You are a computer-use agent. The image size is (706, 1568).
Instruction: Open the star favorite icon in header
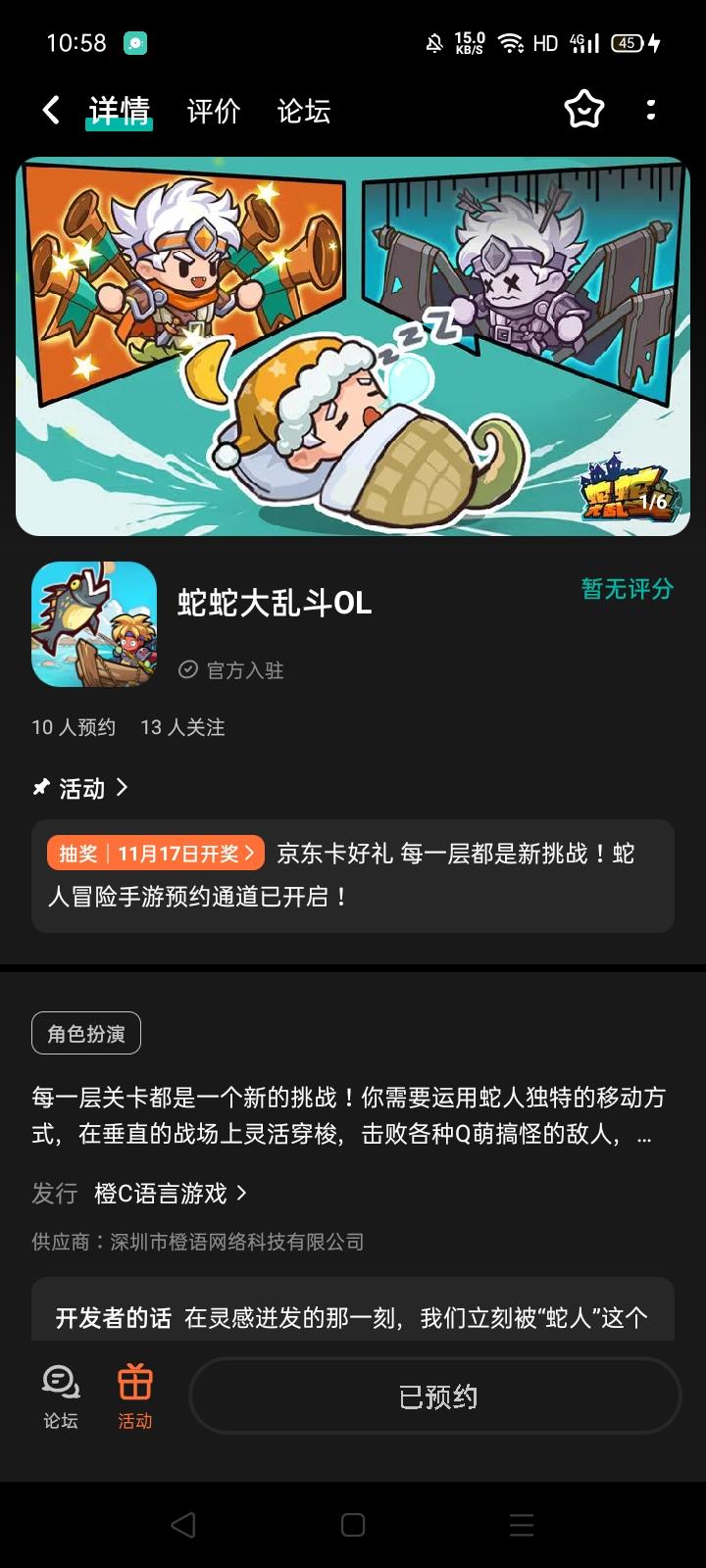(584, 110)
